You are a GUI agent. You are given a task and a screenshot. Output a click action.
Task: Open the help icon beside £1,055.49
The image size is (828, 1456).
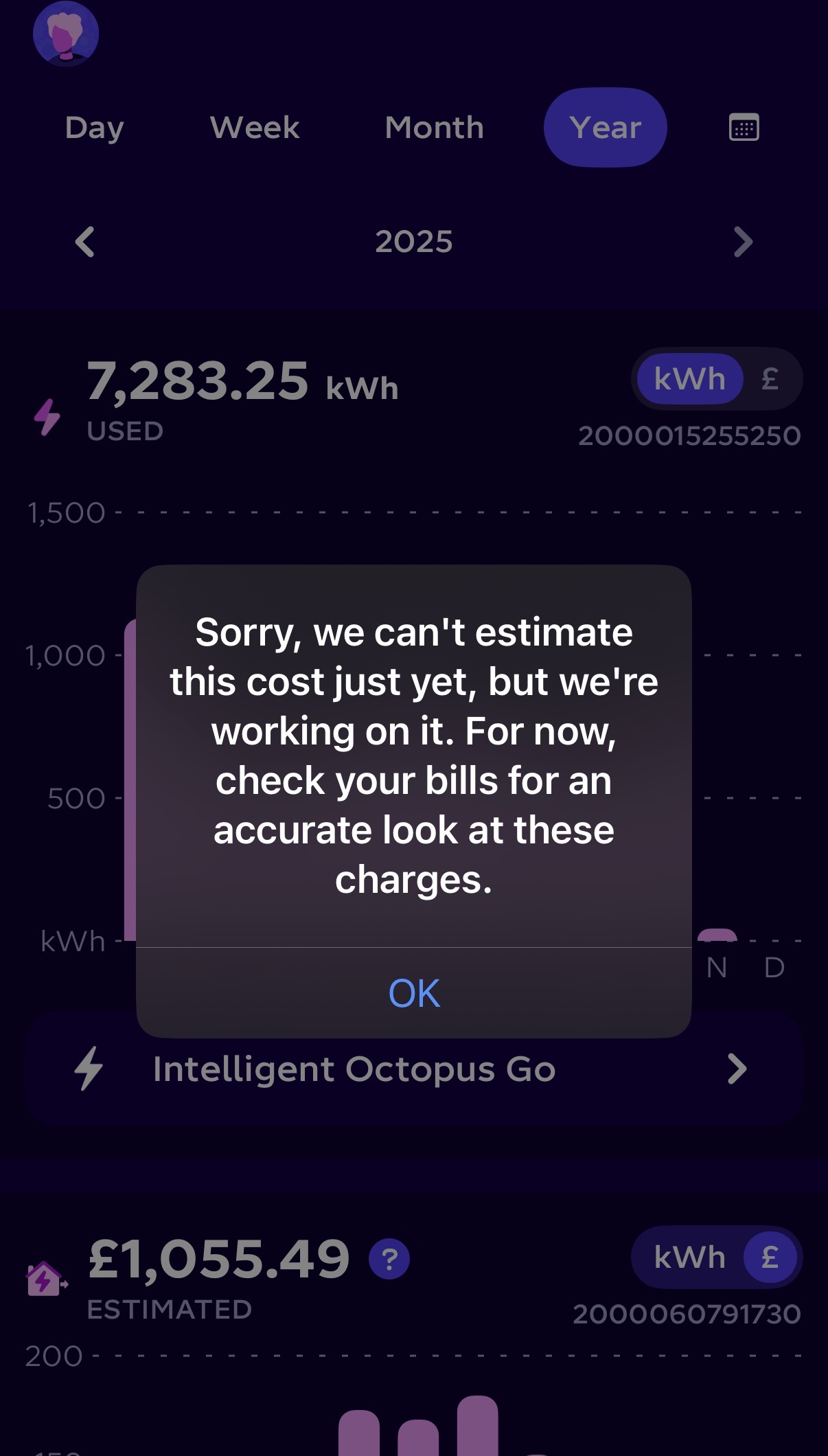[x=389, y=1259]
